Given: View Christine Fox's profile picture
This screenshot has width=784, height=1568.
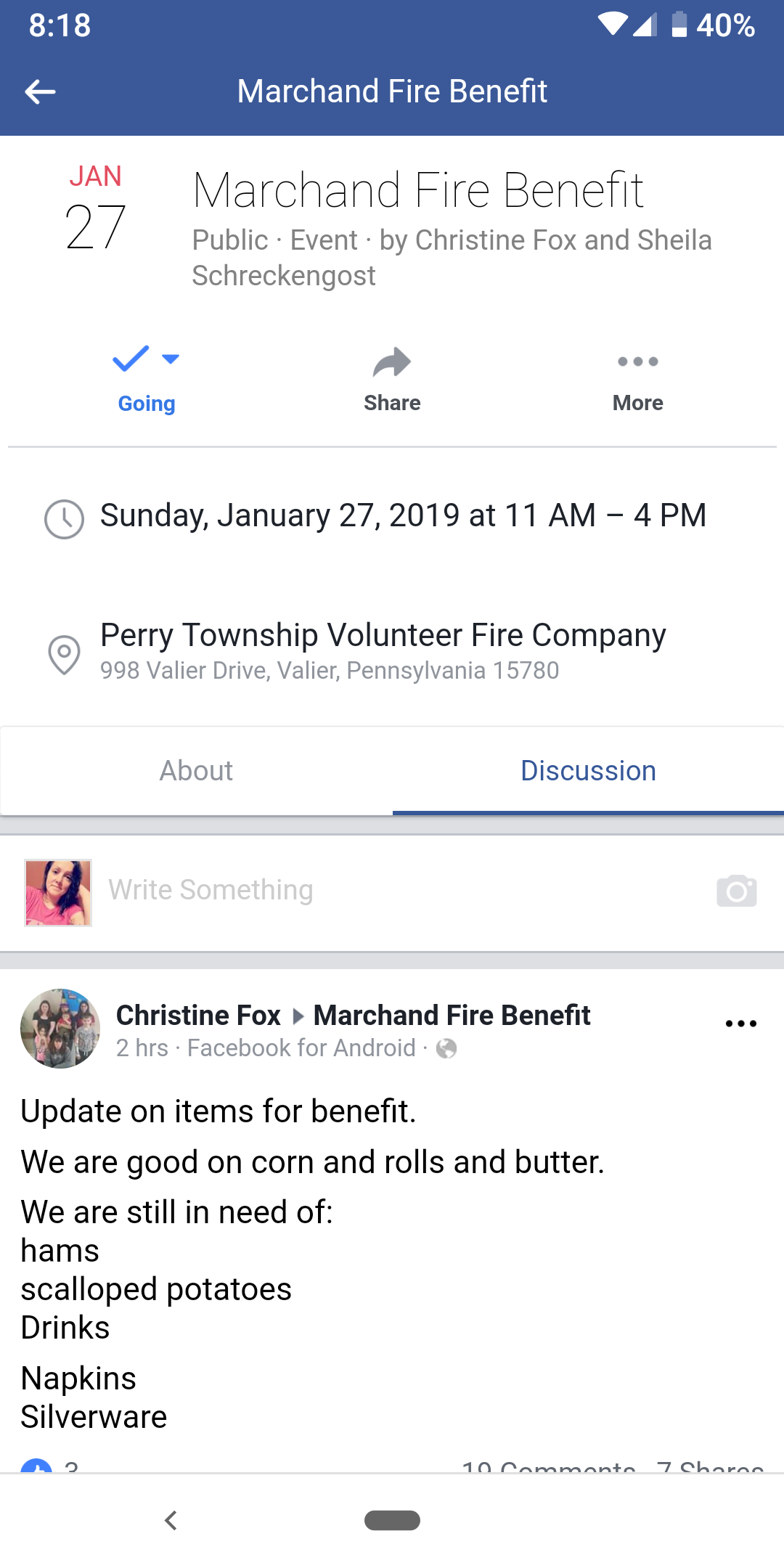Looking at the screenshot, I should point(60,1028).
